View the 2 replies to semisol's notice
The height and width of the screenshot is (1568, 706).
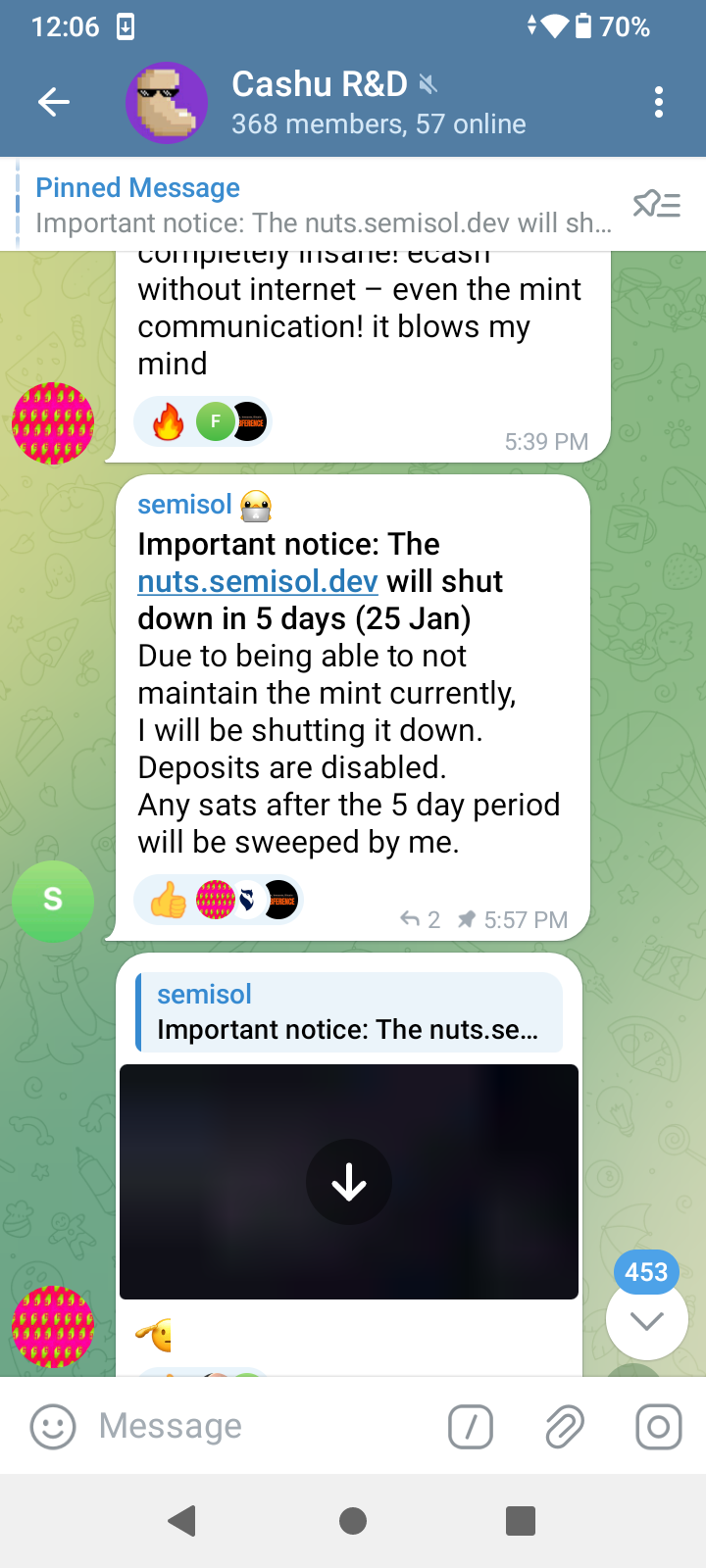click(x=421, y=919)
